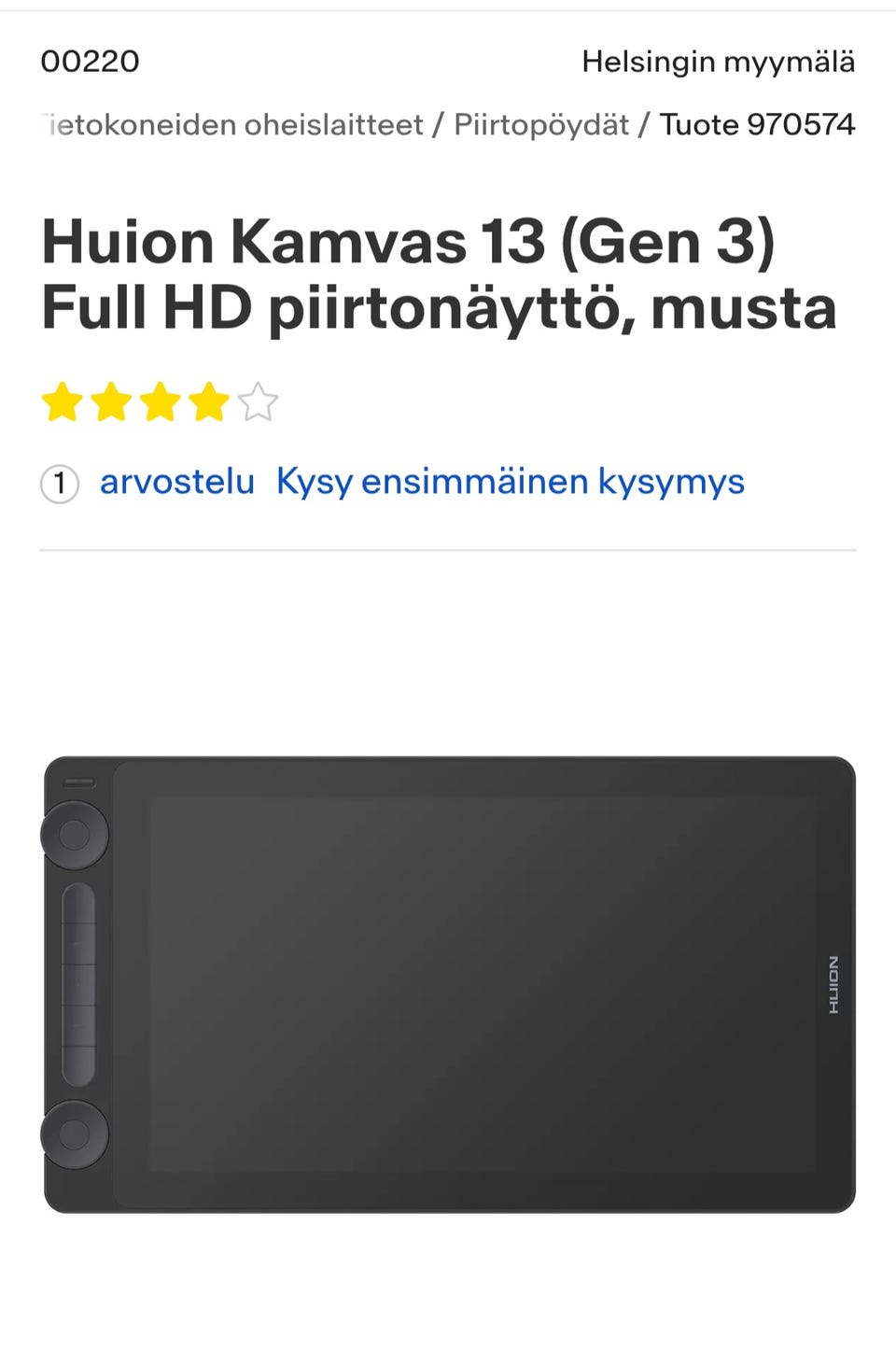Open the arvostelu reviews link
The height and width of the screenshot is (1366, 896).
(x=177, y=482)
